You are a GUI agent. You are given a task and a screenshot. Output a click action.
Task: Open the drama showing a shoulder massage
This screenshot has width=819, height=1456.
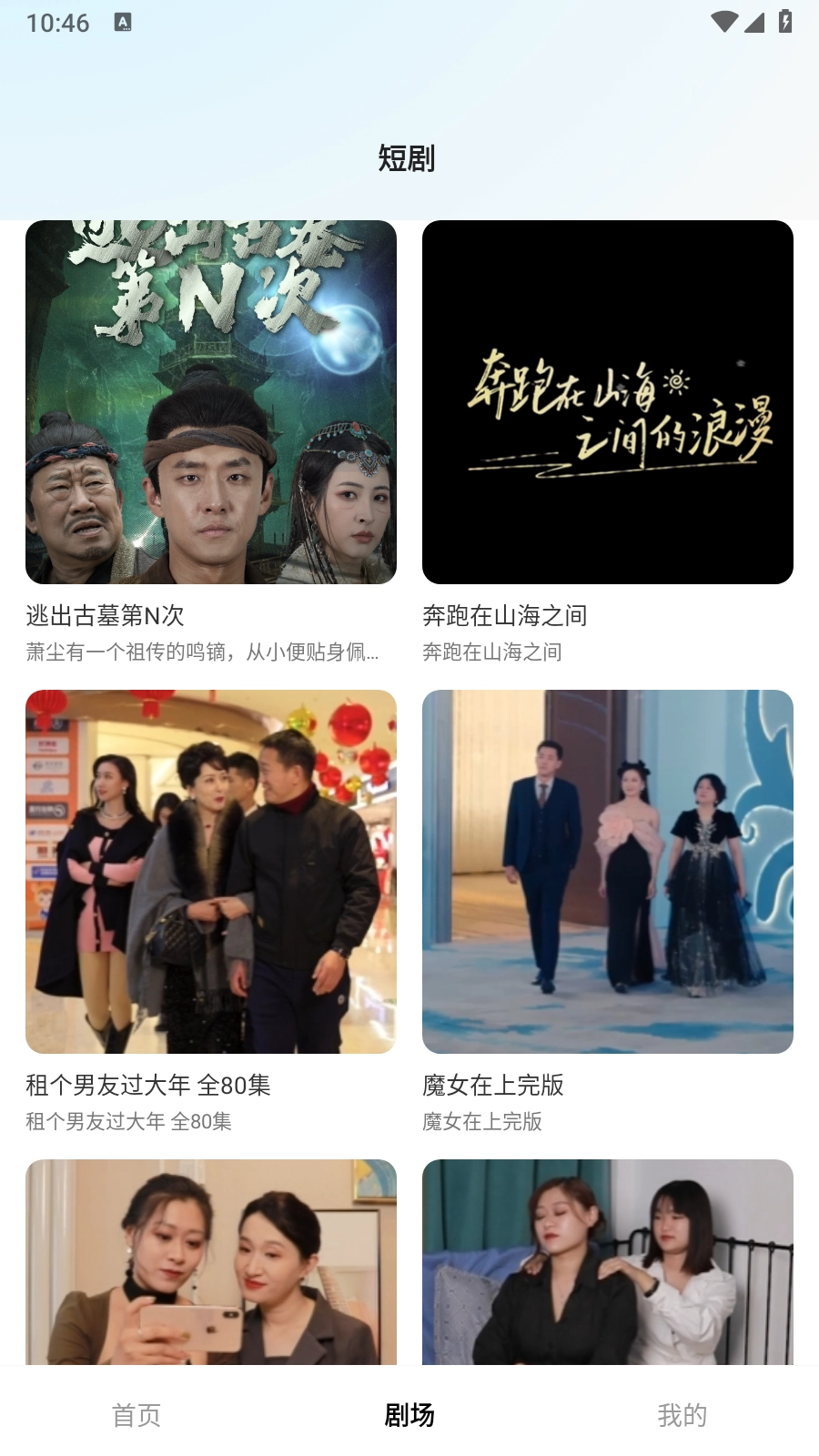[x=608, y=1261]
